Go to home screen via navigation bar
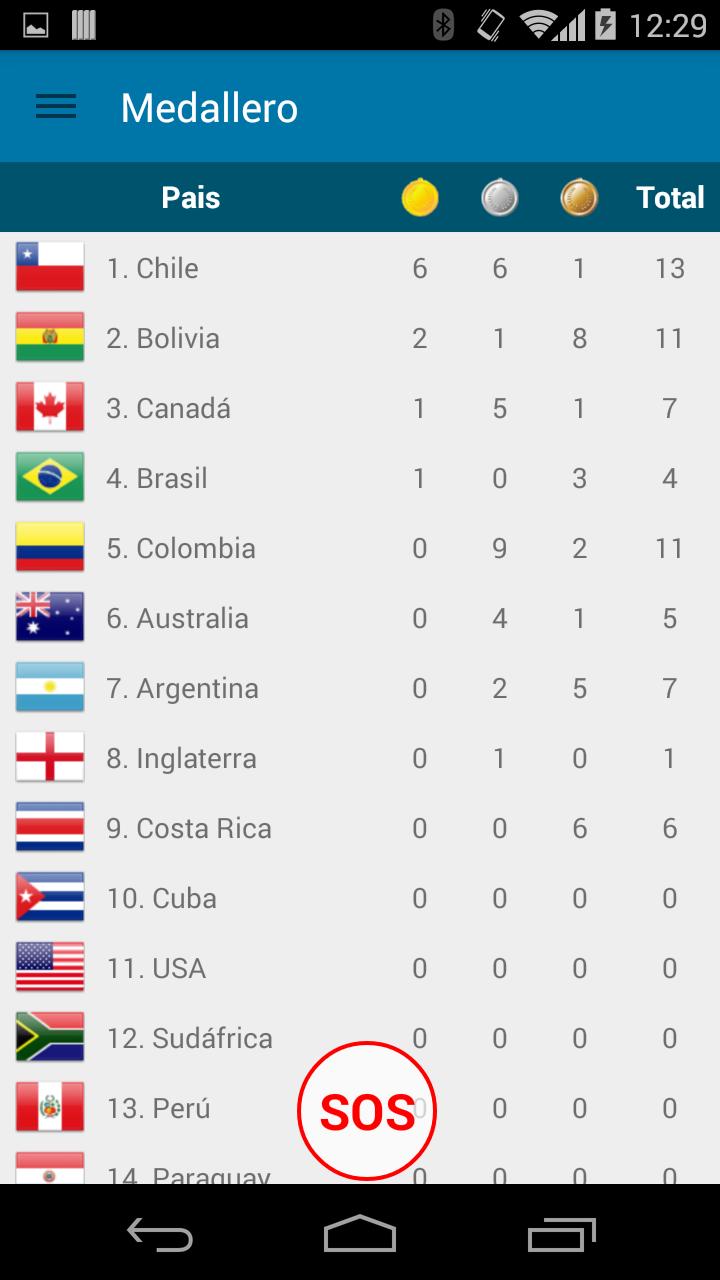 (360, 1234)
